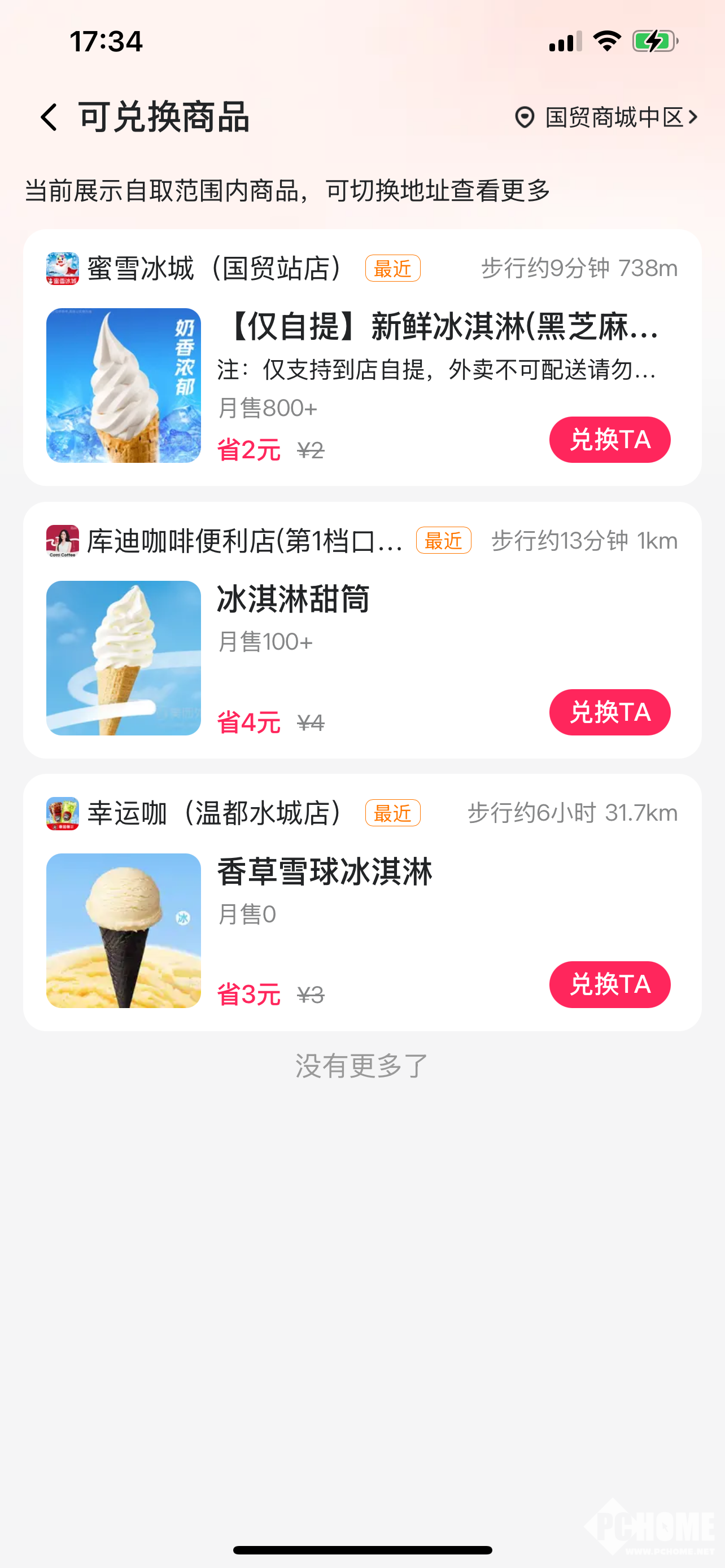Tap 兑换TA for 新鲜冰淇淋 at 蜜雪冰城
The image size is (725, 1568).
(609, 440)
